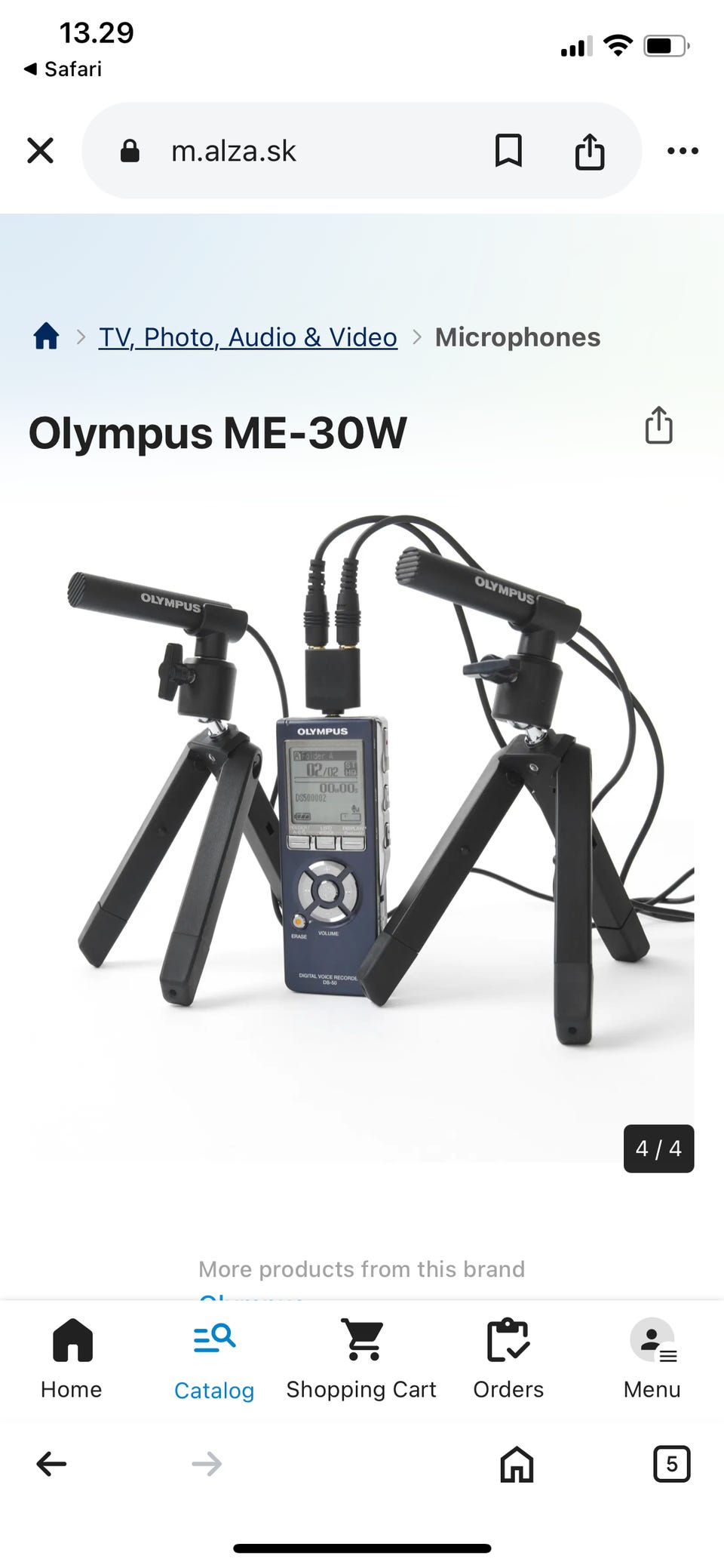Open the Microphones breadcrumb
The width and height of the screenshot is (724, 1568).
[x=517, y=337]
